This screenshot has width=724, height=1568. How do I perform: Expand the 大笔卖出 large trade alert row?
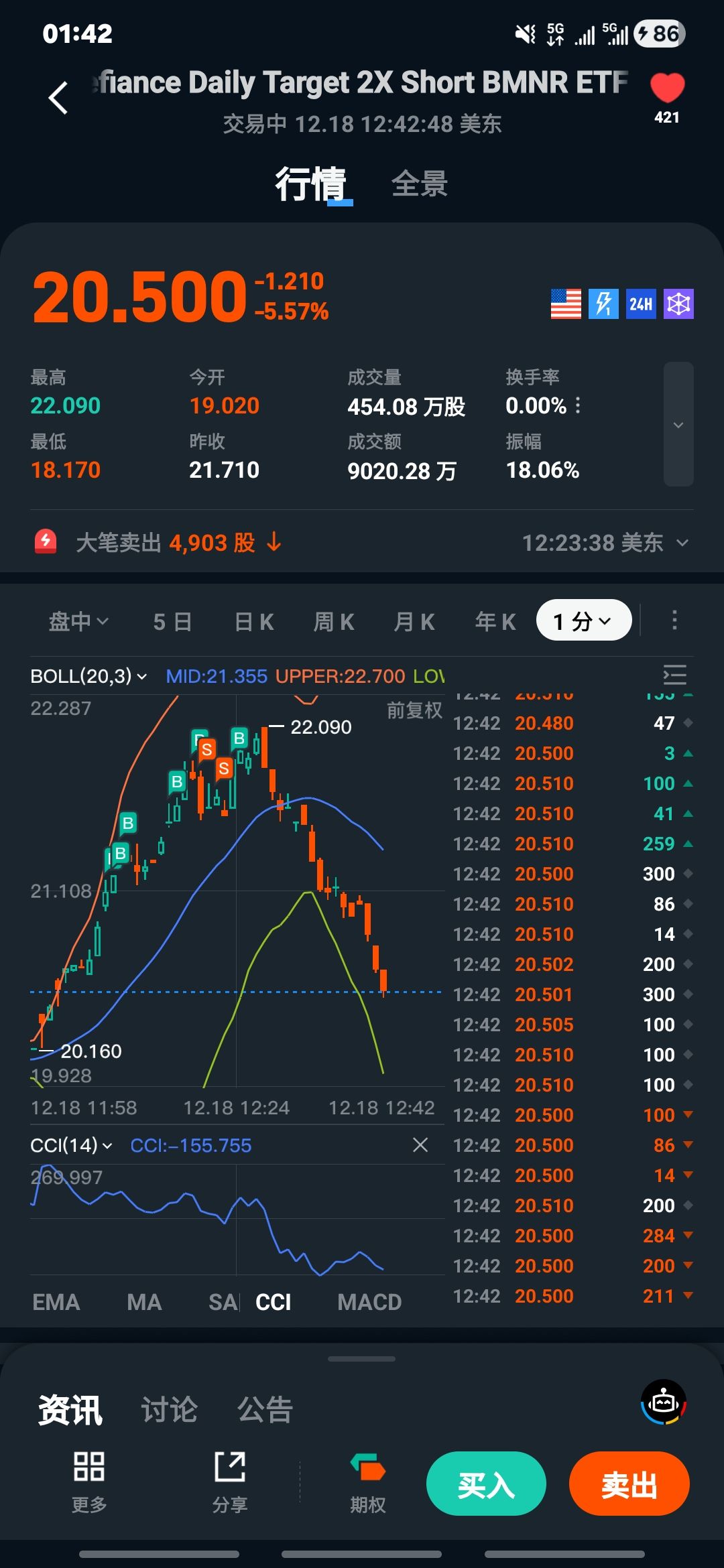pyautogui.click(x=682, y=543)
